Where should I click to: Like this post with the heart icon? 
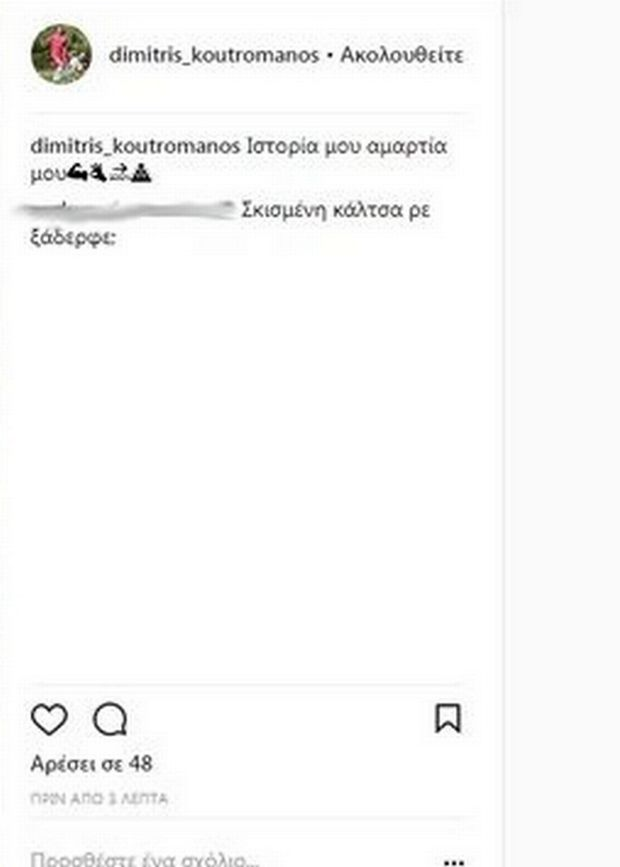49,719
